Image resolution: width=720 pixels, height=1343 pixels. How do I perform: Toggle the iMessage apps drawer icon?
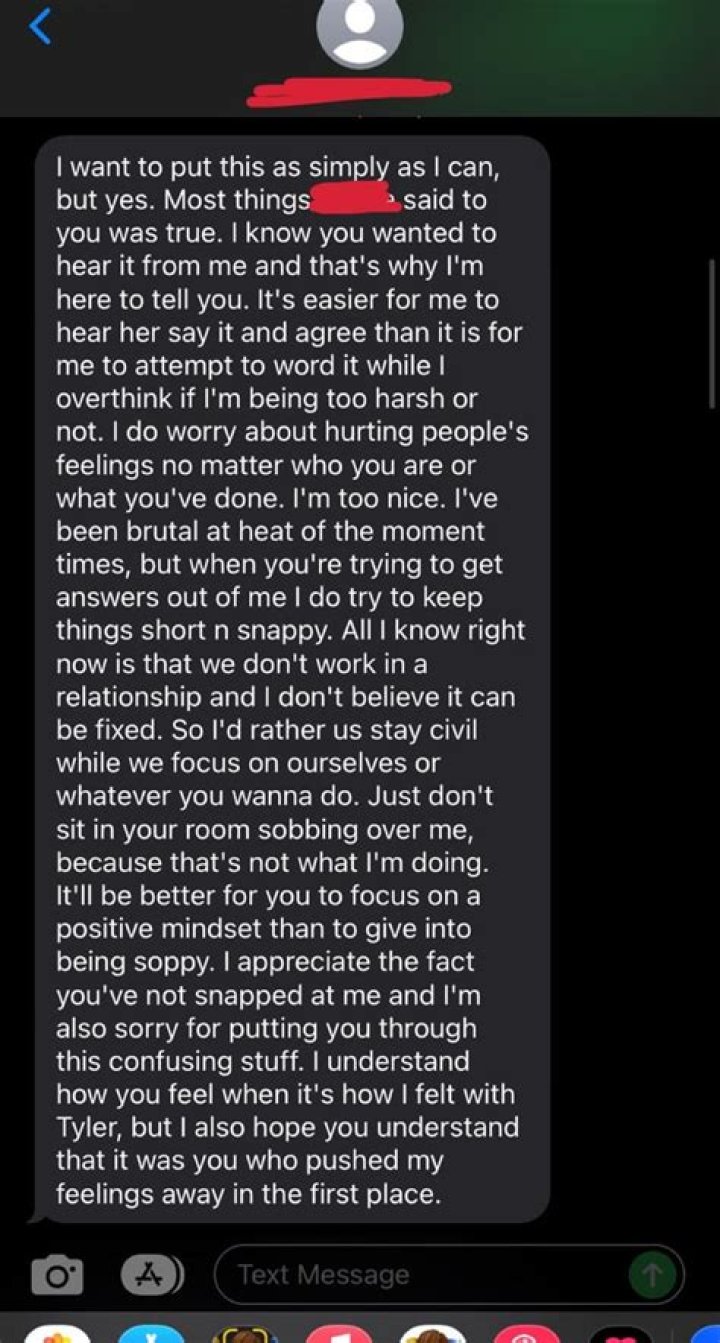(x=151, y=1274)
